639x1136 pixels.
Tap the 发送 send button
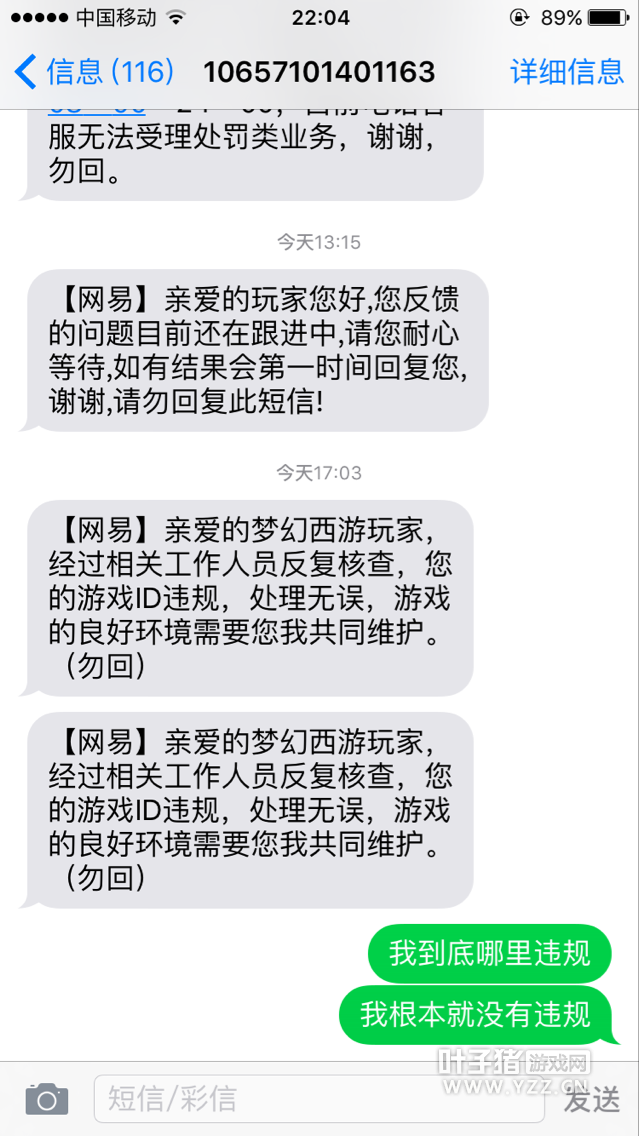point(593,1100)
